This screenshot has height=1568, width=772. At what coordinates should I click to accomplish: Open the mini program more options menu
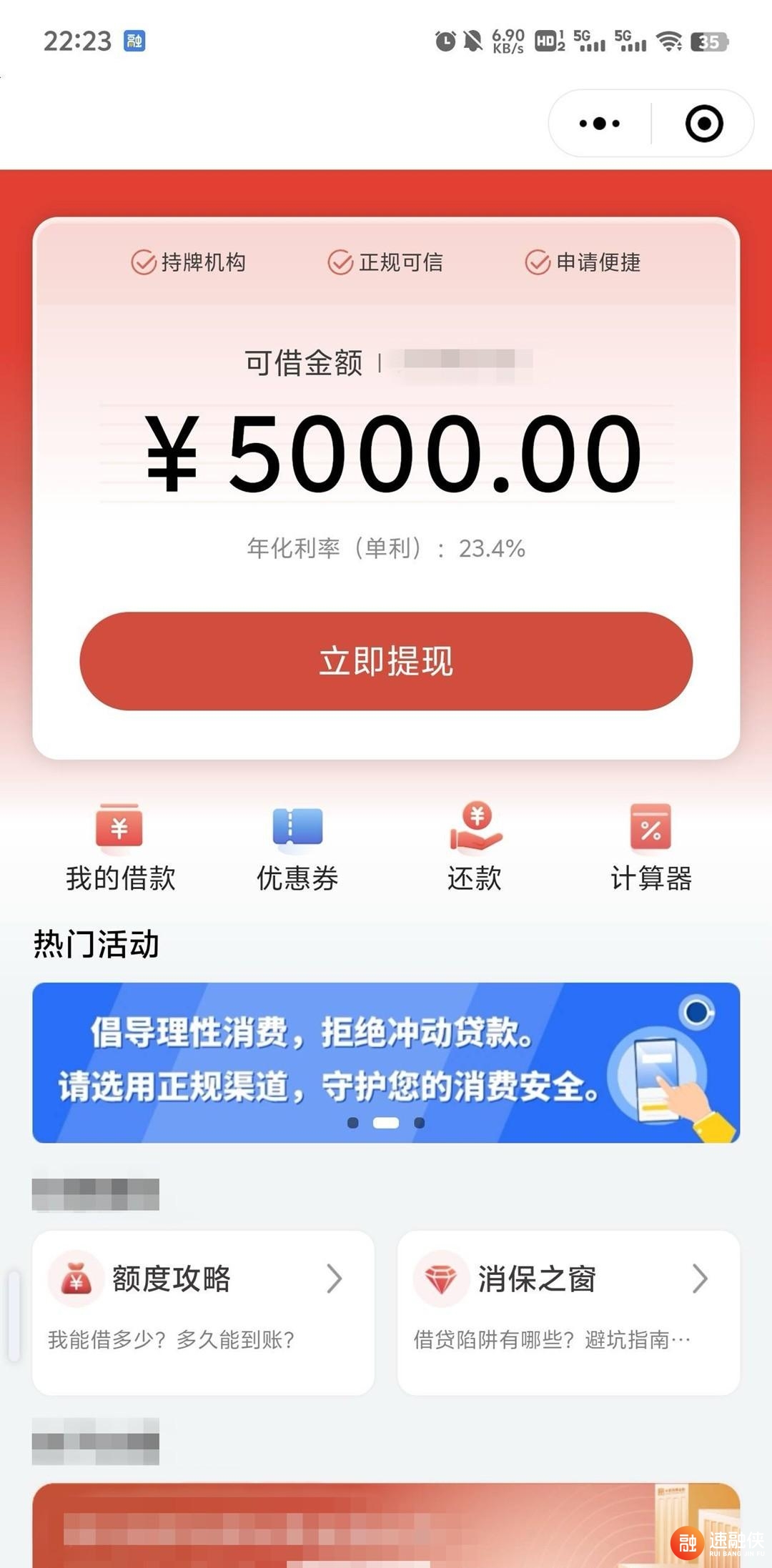(599, 124)
